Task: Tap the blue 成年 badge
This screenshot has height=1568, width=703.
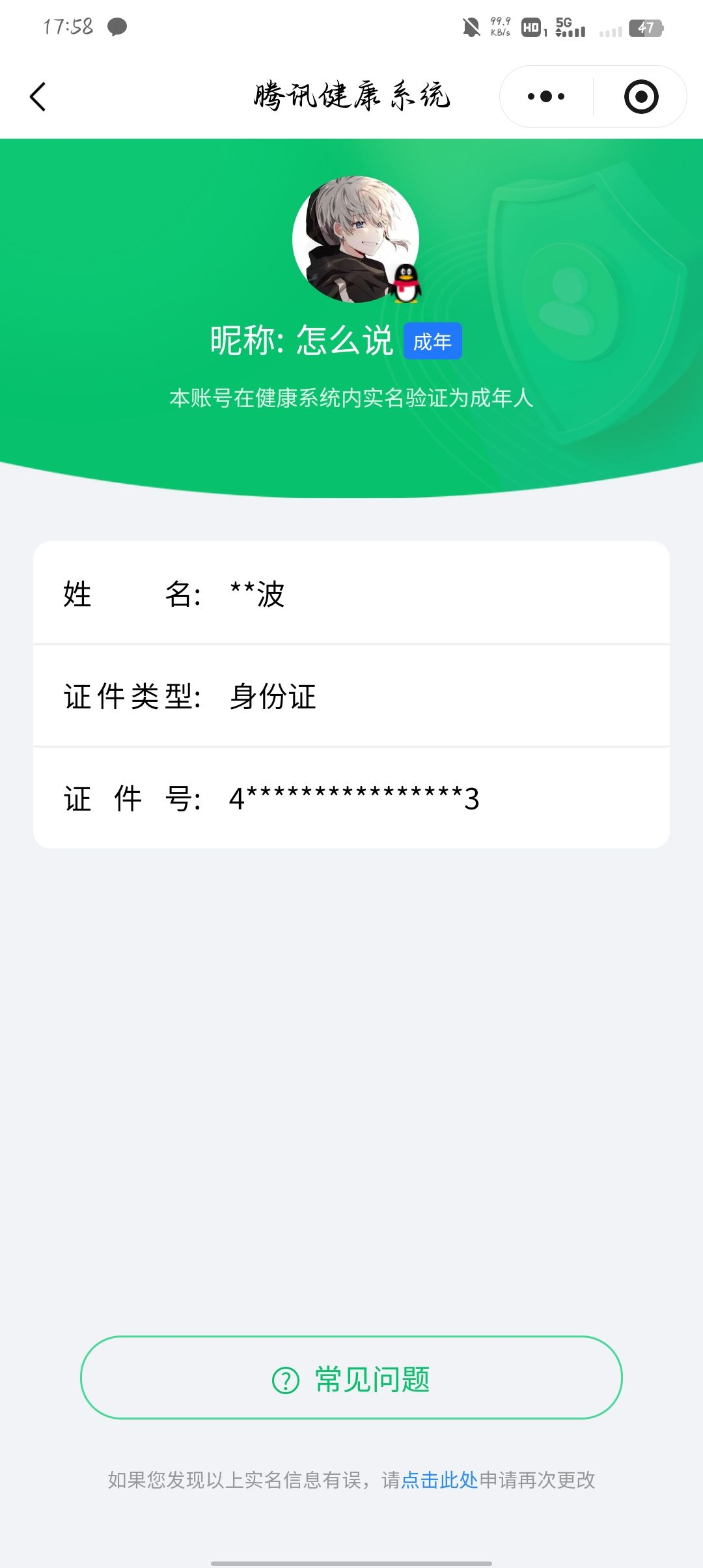Action: click(434, 341)
